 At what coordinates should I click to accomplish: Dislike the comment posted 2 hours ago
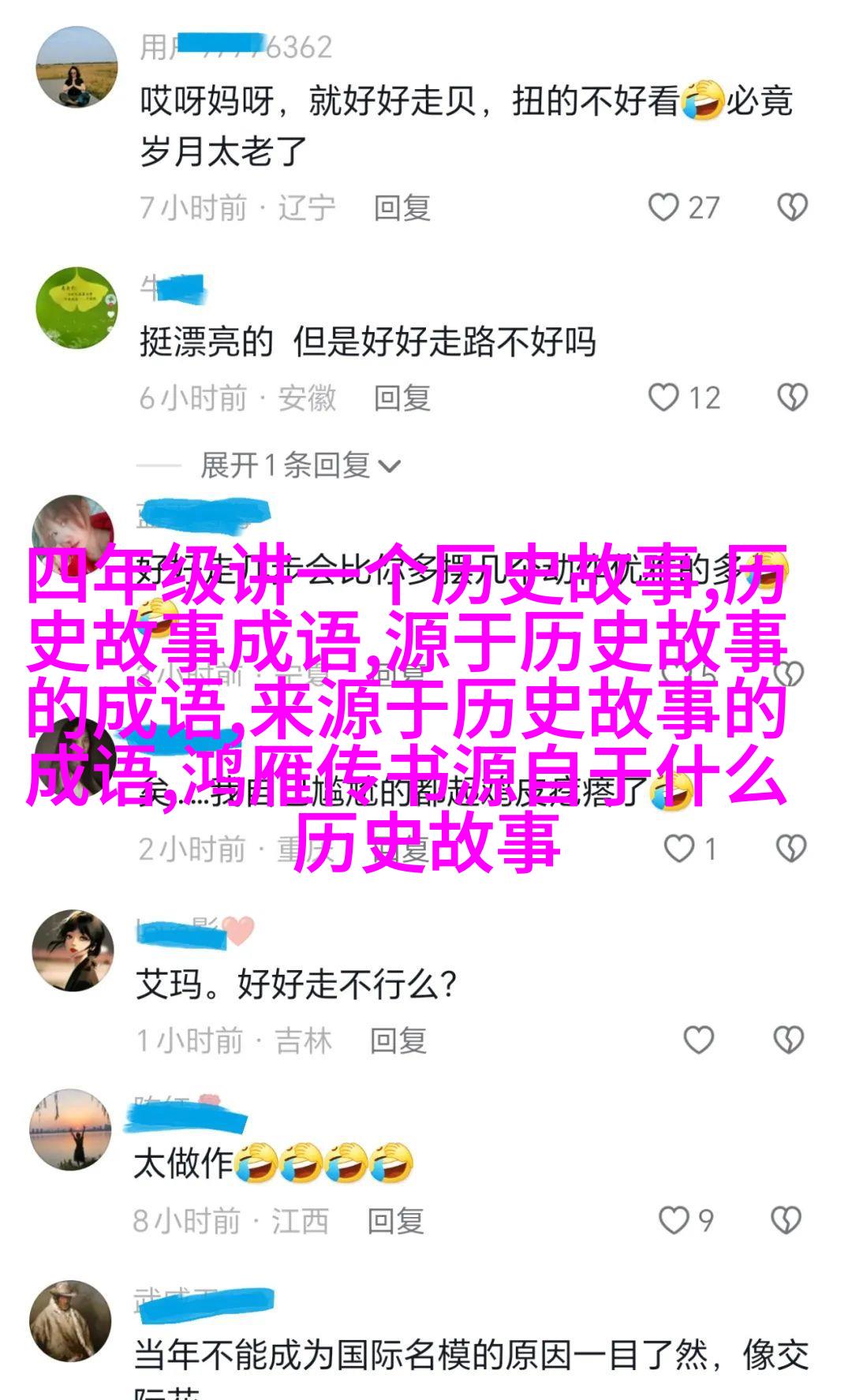tap(790, 849)
